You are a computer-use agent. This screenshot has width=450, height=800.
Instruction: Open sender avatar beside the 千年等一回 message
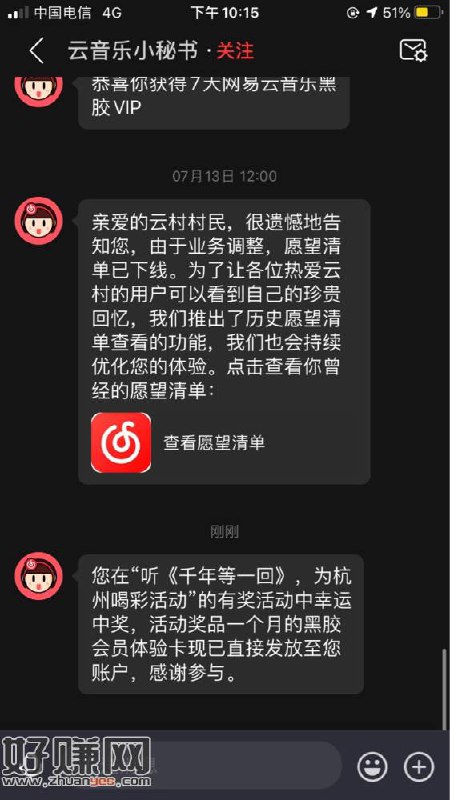tap(39, 576)
